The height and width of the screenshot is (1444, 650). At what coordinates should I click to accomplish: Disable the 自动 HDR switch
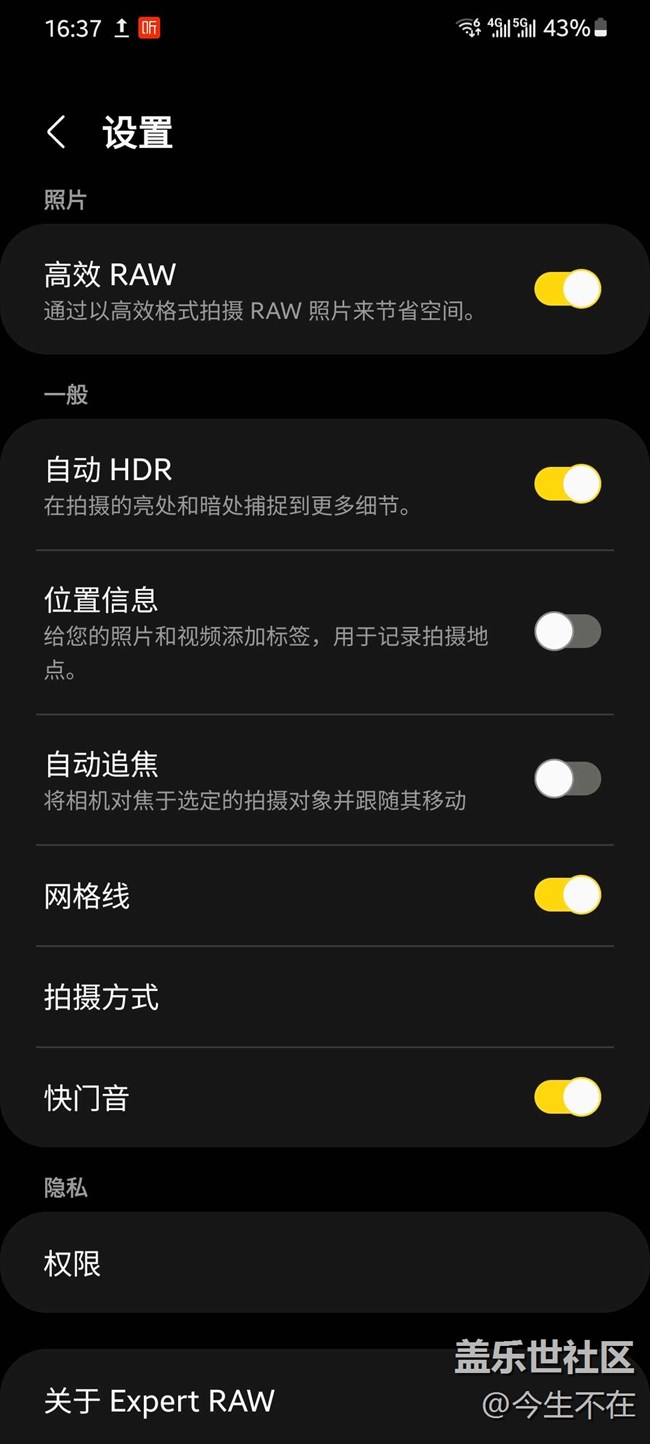[568, 484]
